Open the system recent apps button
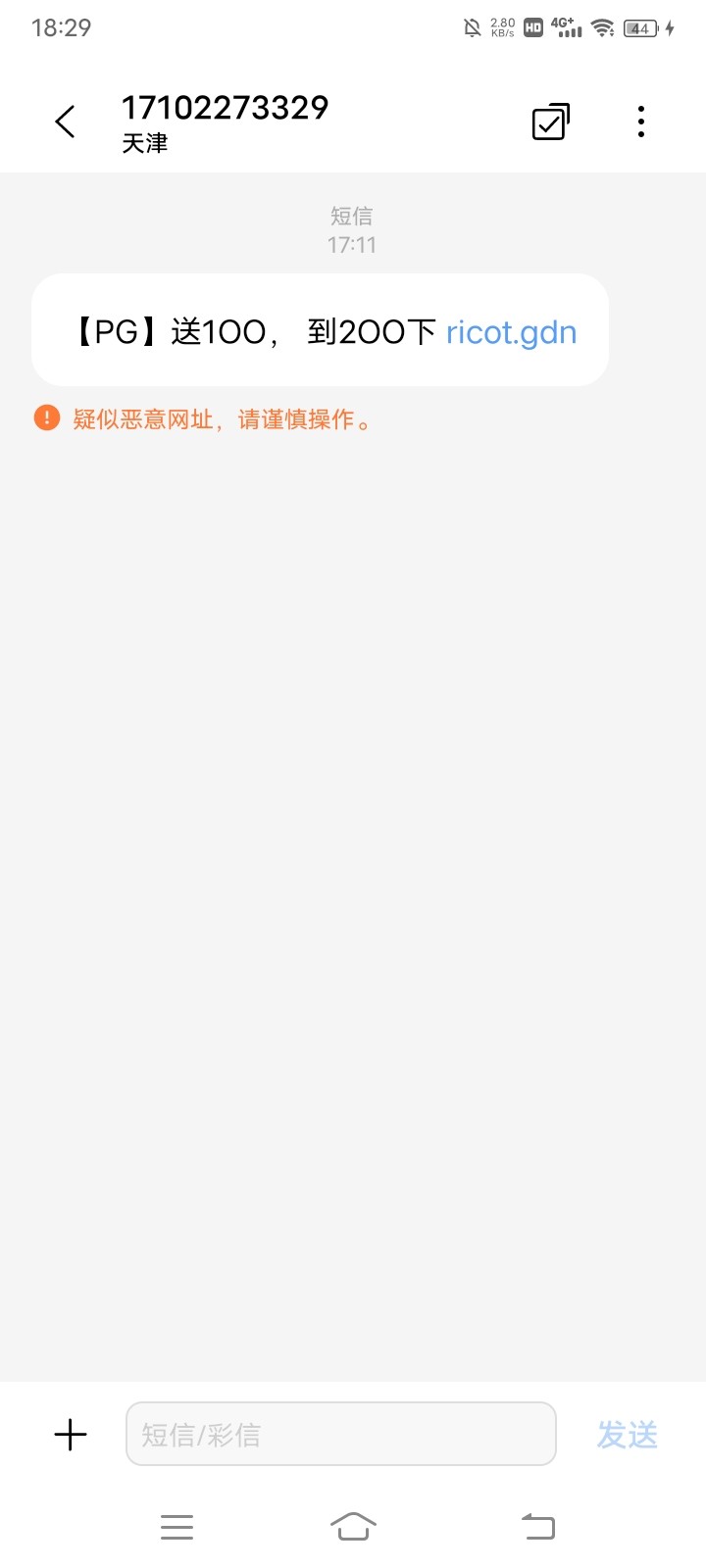 tap(176, 1526)
